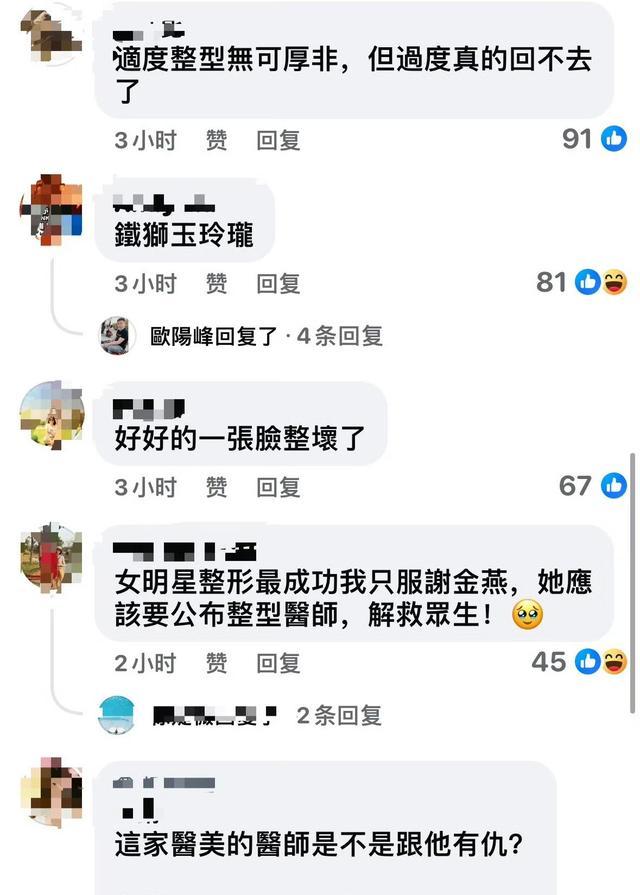Reply to the comment 鐵獅玉玲瓏
Screen dimensions: 640x895
pyautogui.click(x=278, y=284)
